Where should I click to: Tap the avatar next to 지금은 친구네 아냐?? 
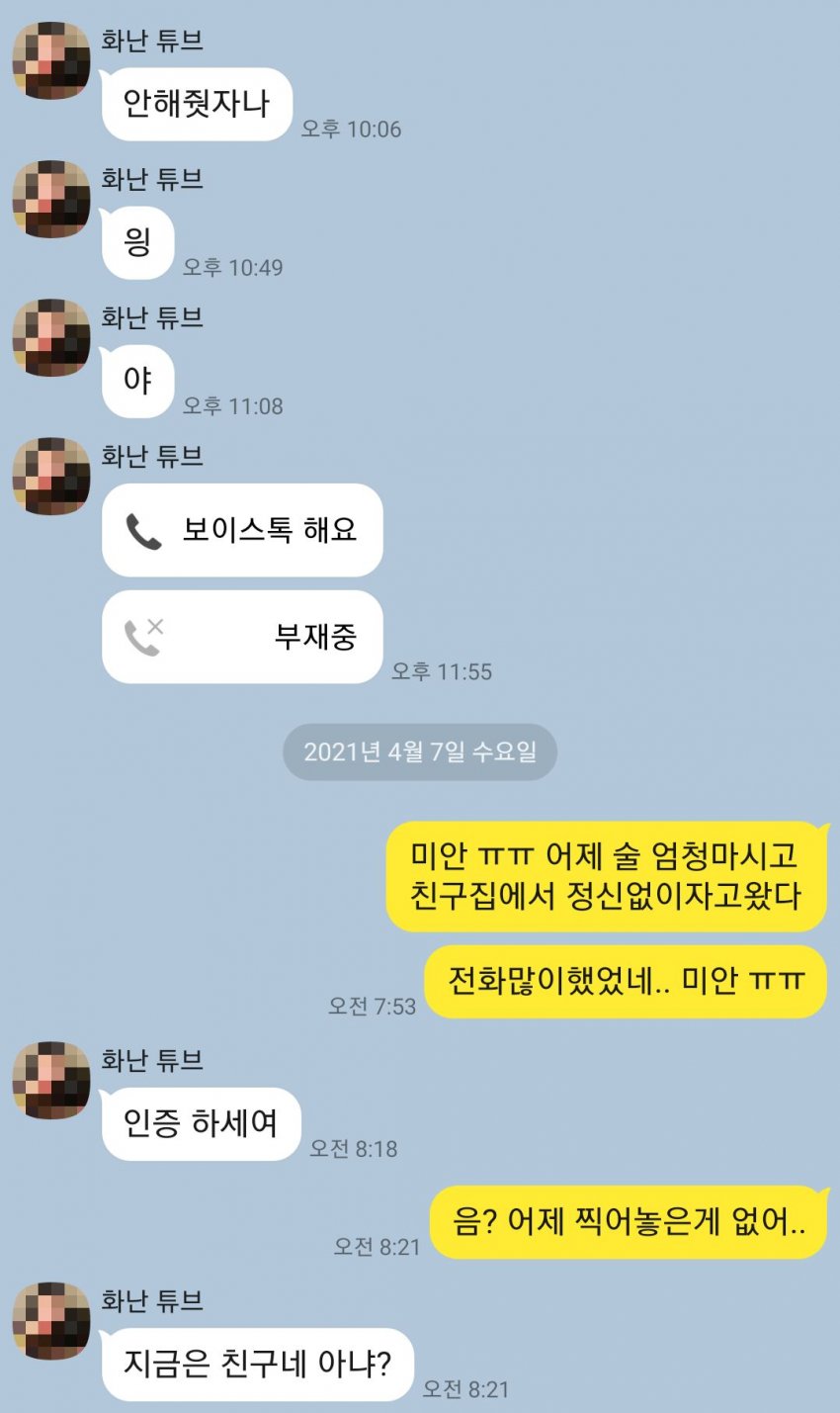(51, 1321)
